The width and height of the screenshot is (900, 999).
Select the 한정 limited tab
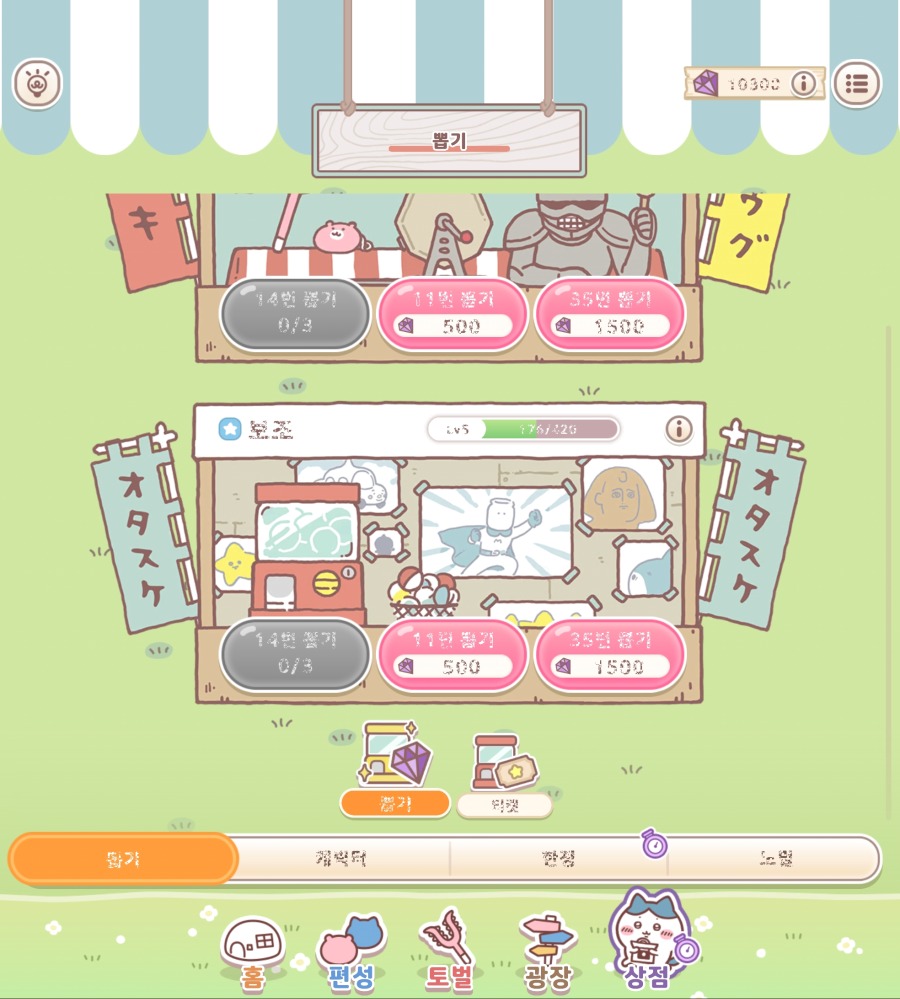[555, 860]
